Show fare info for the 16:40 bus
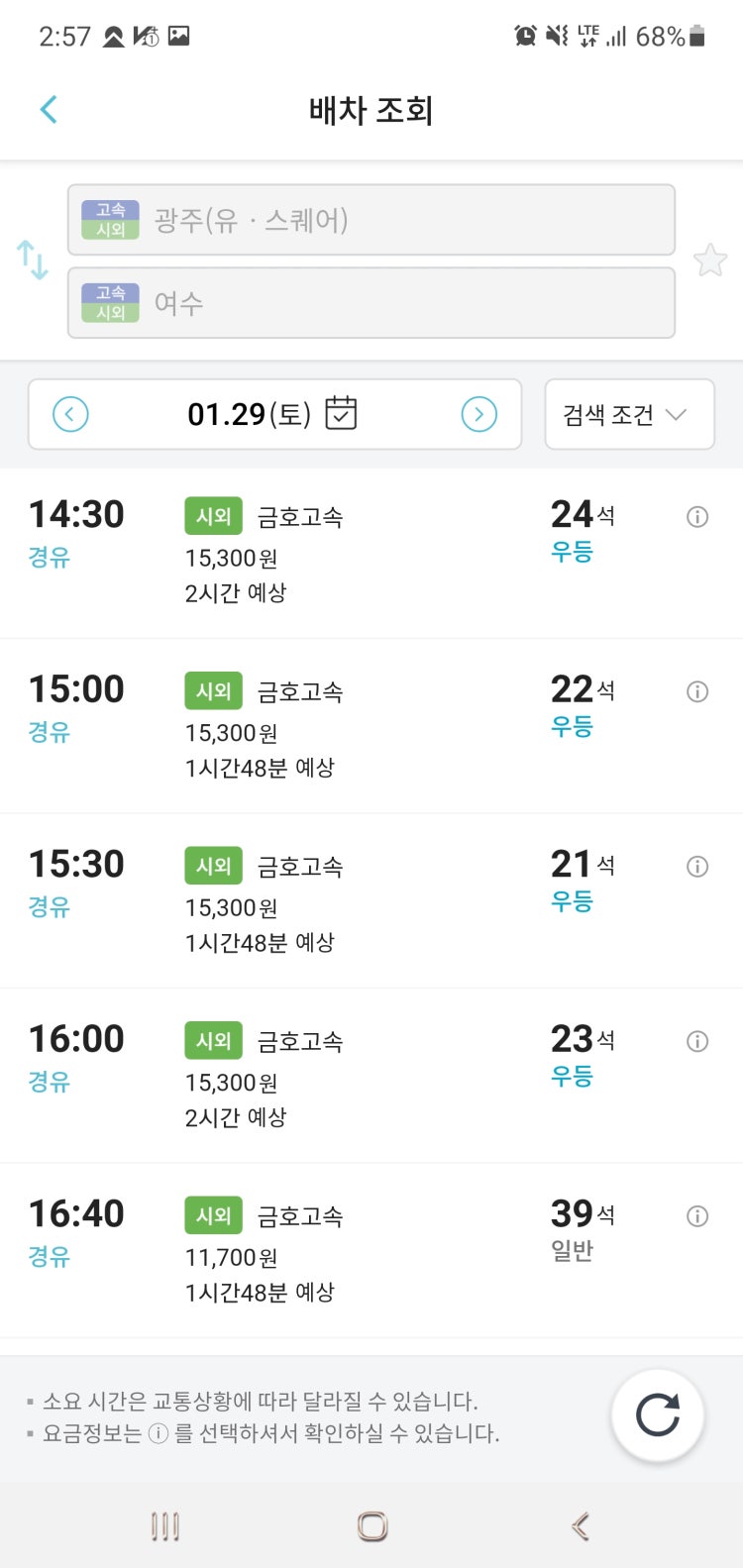This screenshot has width=743, height=1568. (697, 1216)
